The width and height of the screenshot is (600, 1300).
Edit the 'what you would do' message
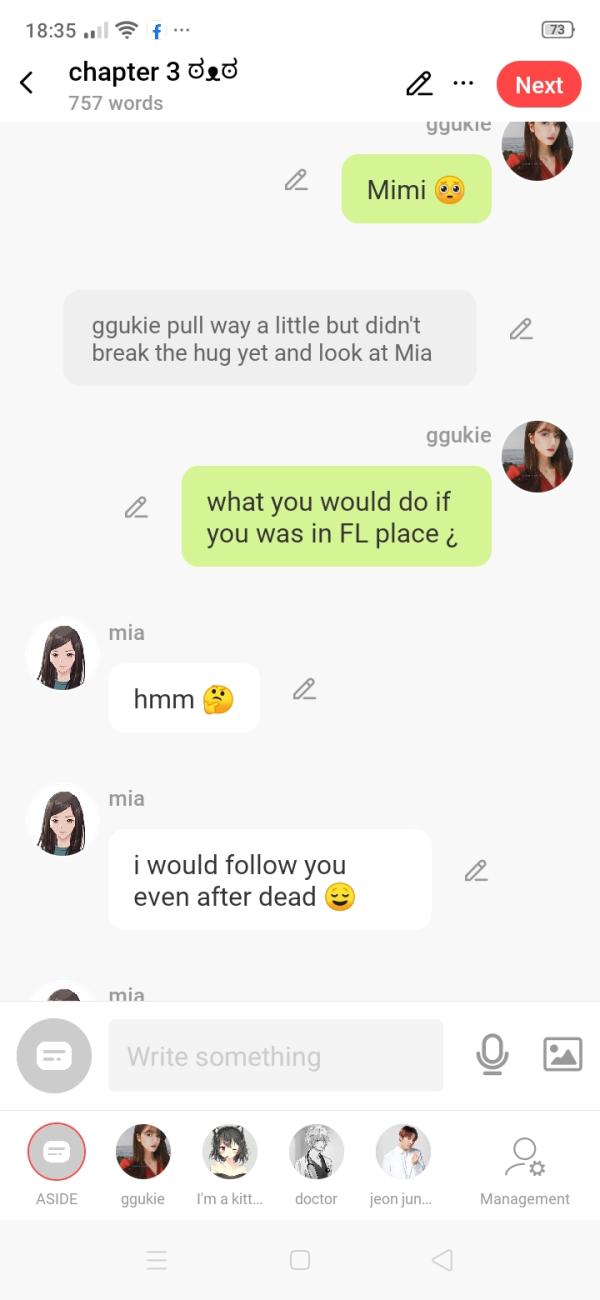136,507
